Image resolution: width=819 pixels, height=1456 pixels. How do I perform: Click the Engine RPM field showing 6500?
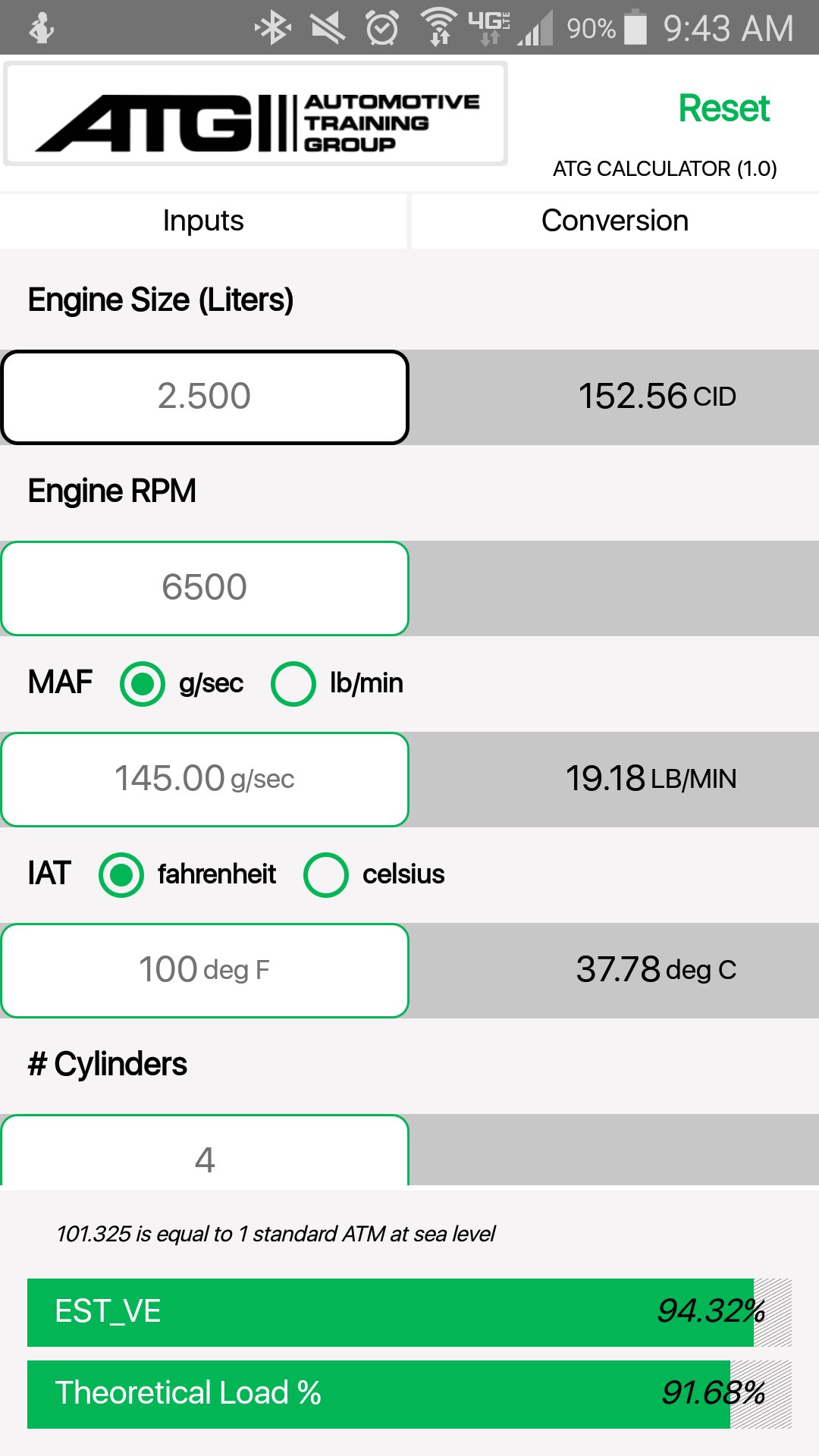[x=205, y=588]
